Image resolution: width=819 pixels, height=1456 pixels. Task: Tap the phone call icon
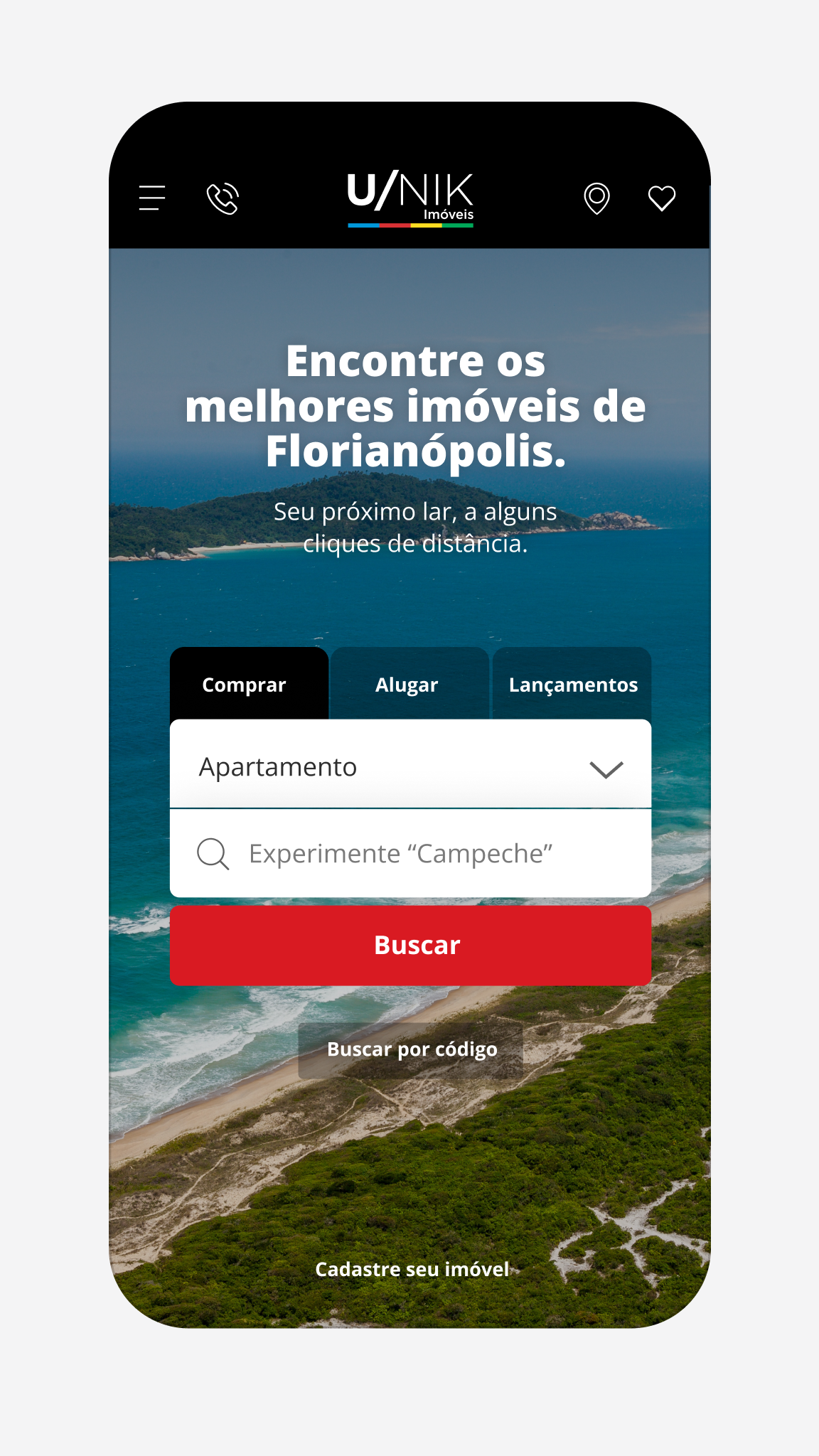pos(223,198)
